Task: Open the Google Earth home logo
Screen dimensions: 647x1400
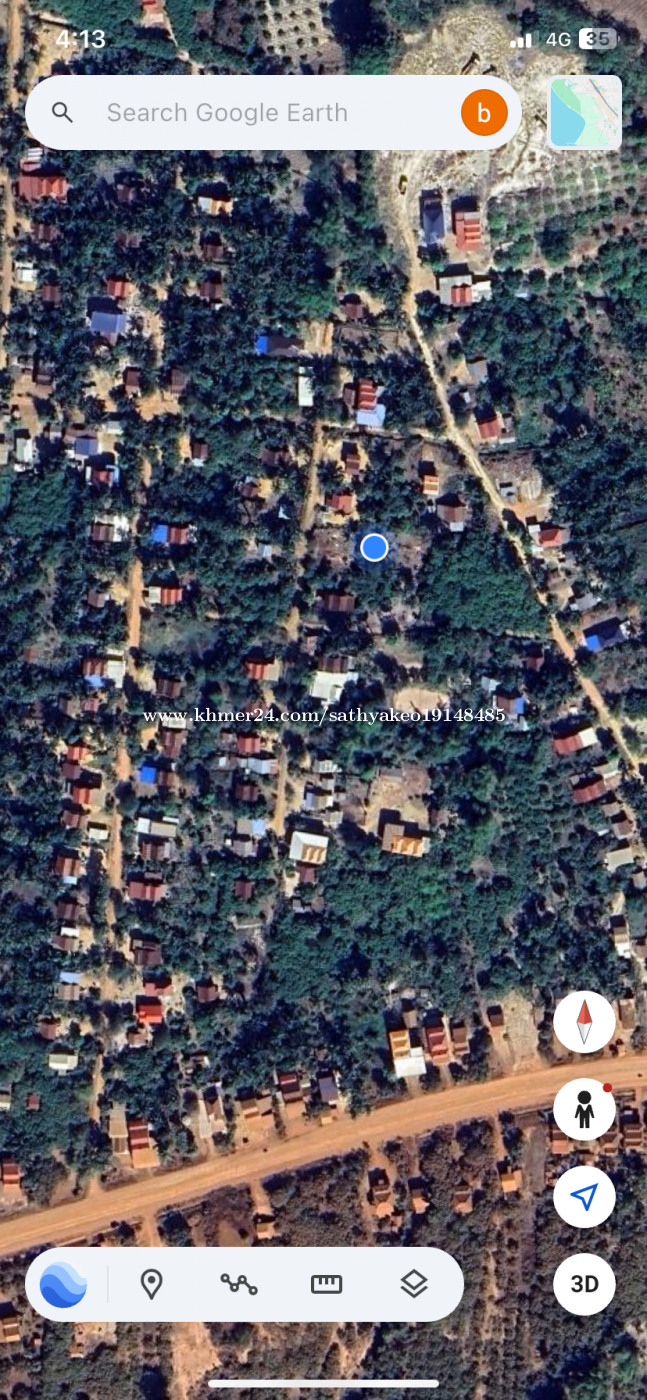Action: click(63, 1284)
